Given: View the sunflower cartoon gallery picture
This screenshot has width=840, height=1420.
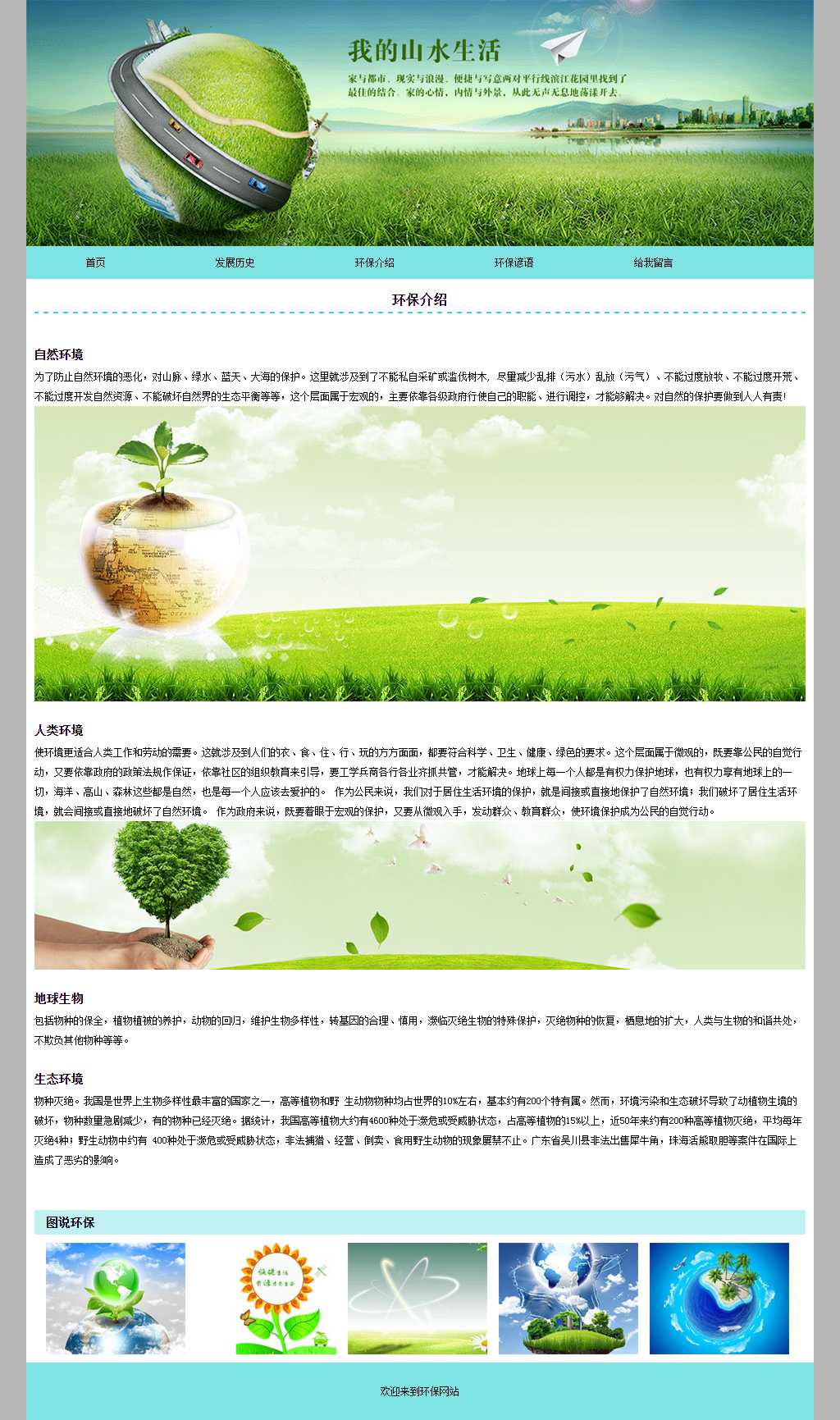Looking at the screenshot, I should [x=285, y=1298].
